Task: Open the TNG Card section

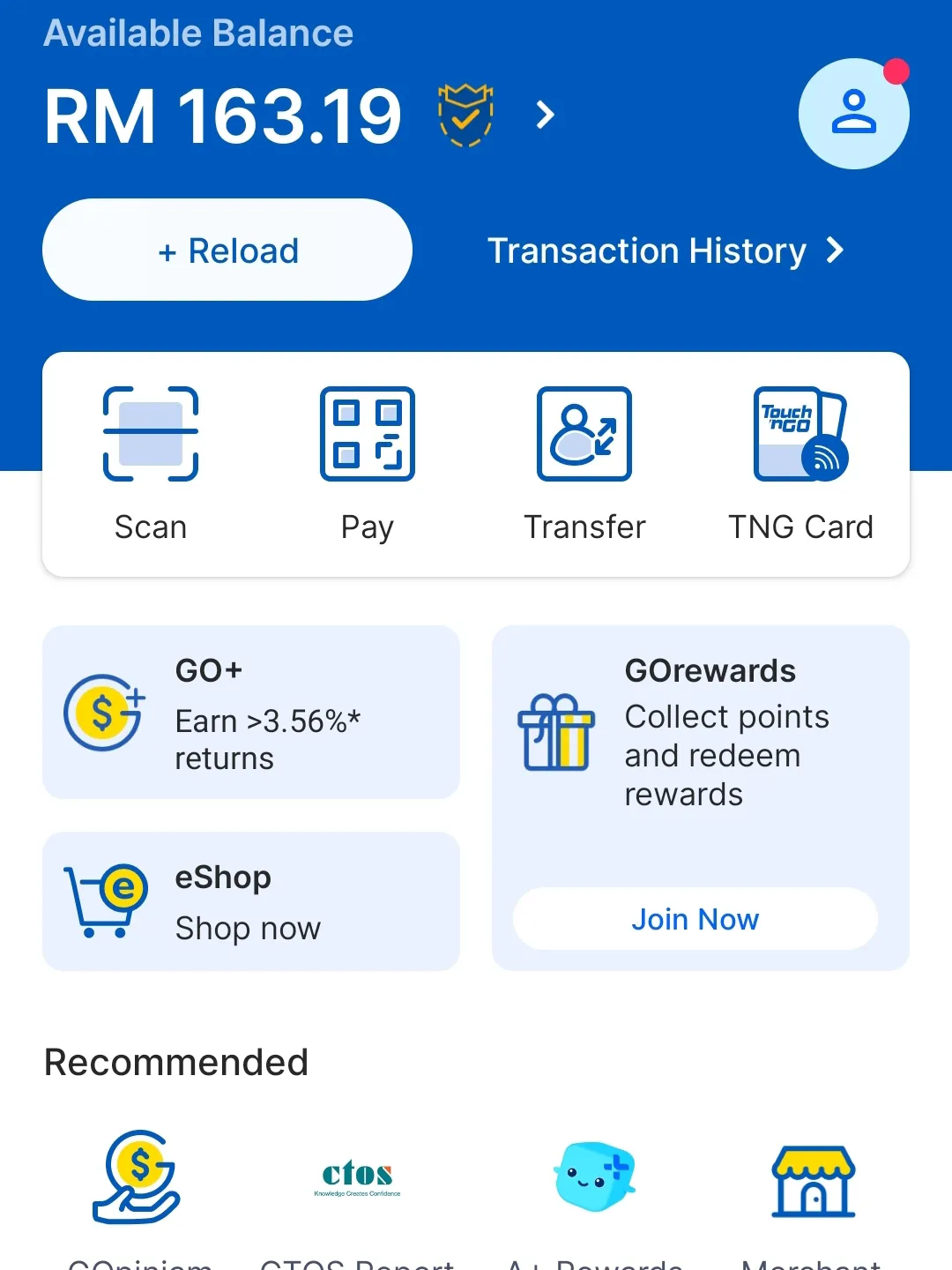Action: tap(800, 463)
